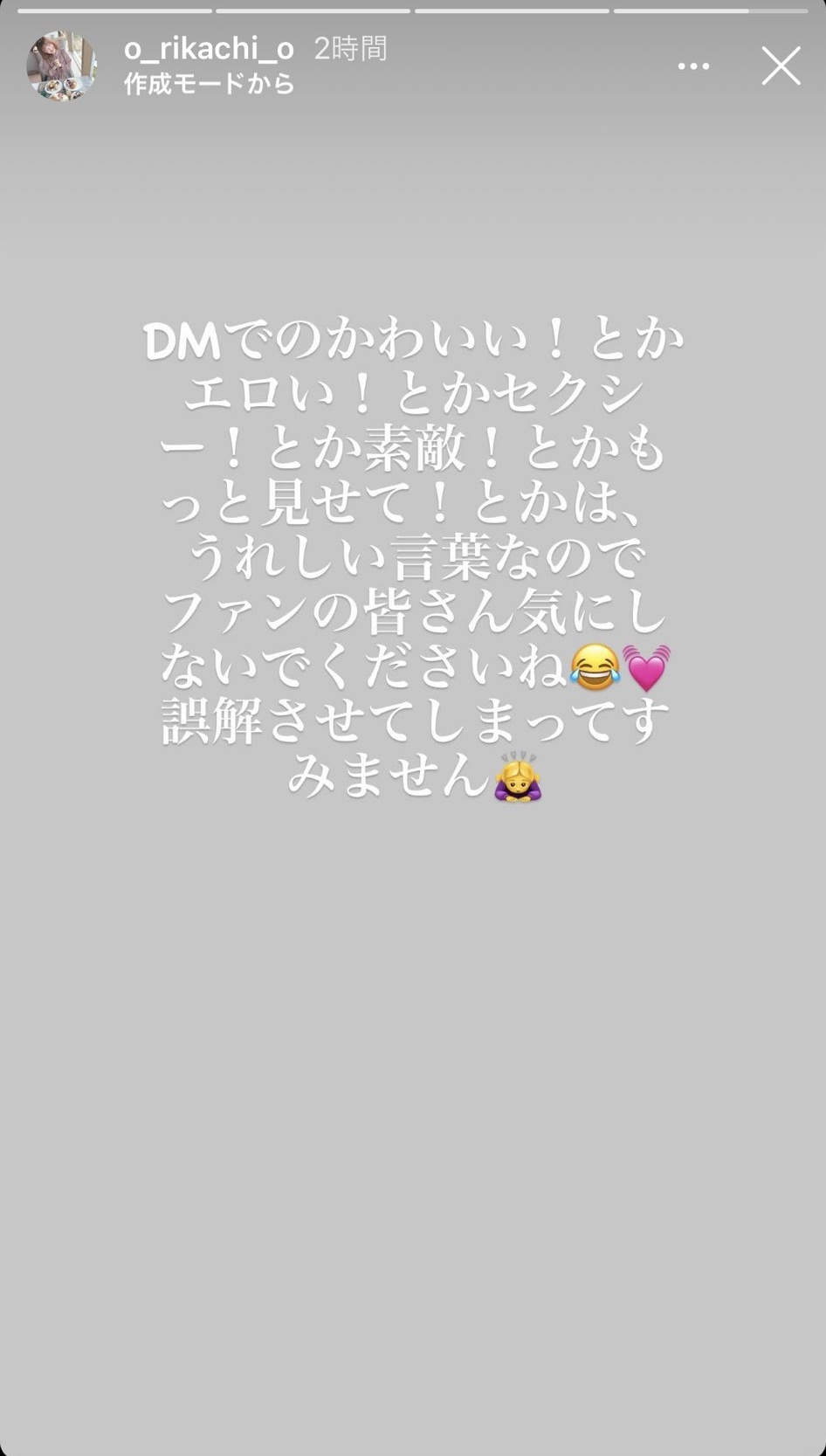Close the story viewer

coord(781,66)
